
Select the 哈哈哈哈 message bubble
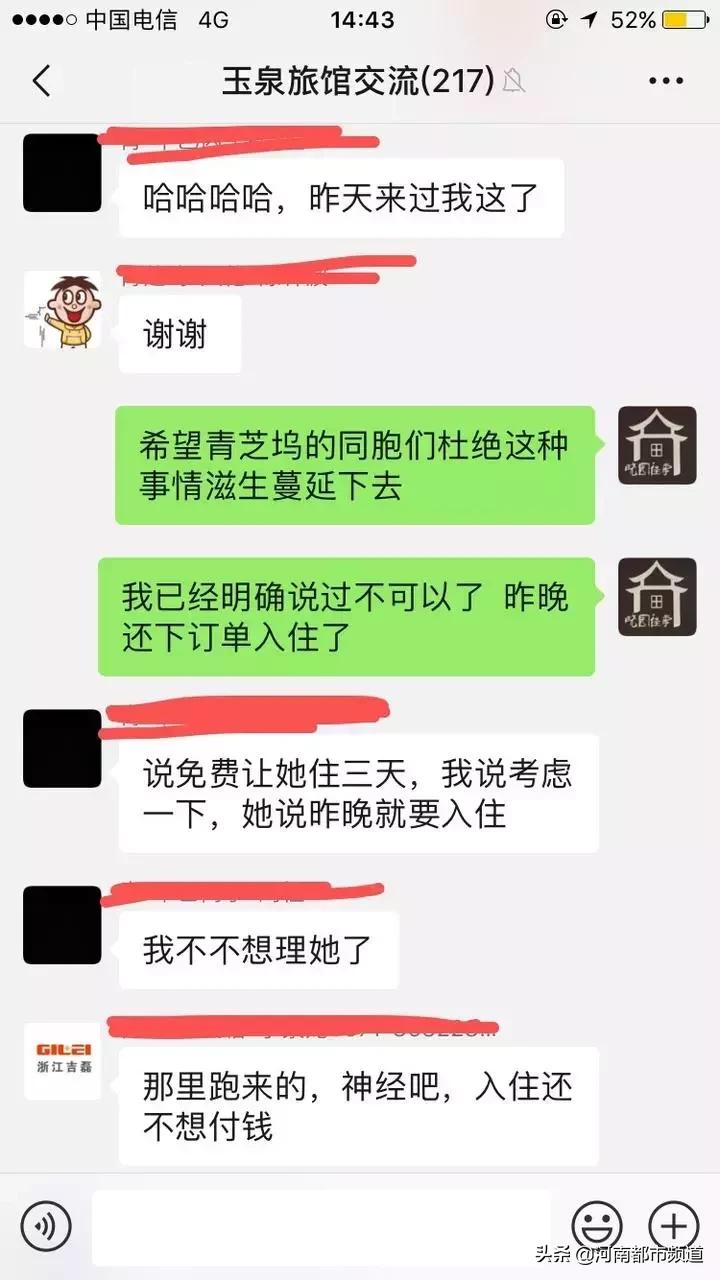click(340, 198)
